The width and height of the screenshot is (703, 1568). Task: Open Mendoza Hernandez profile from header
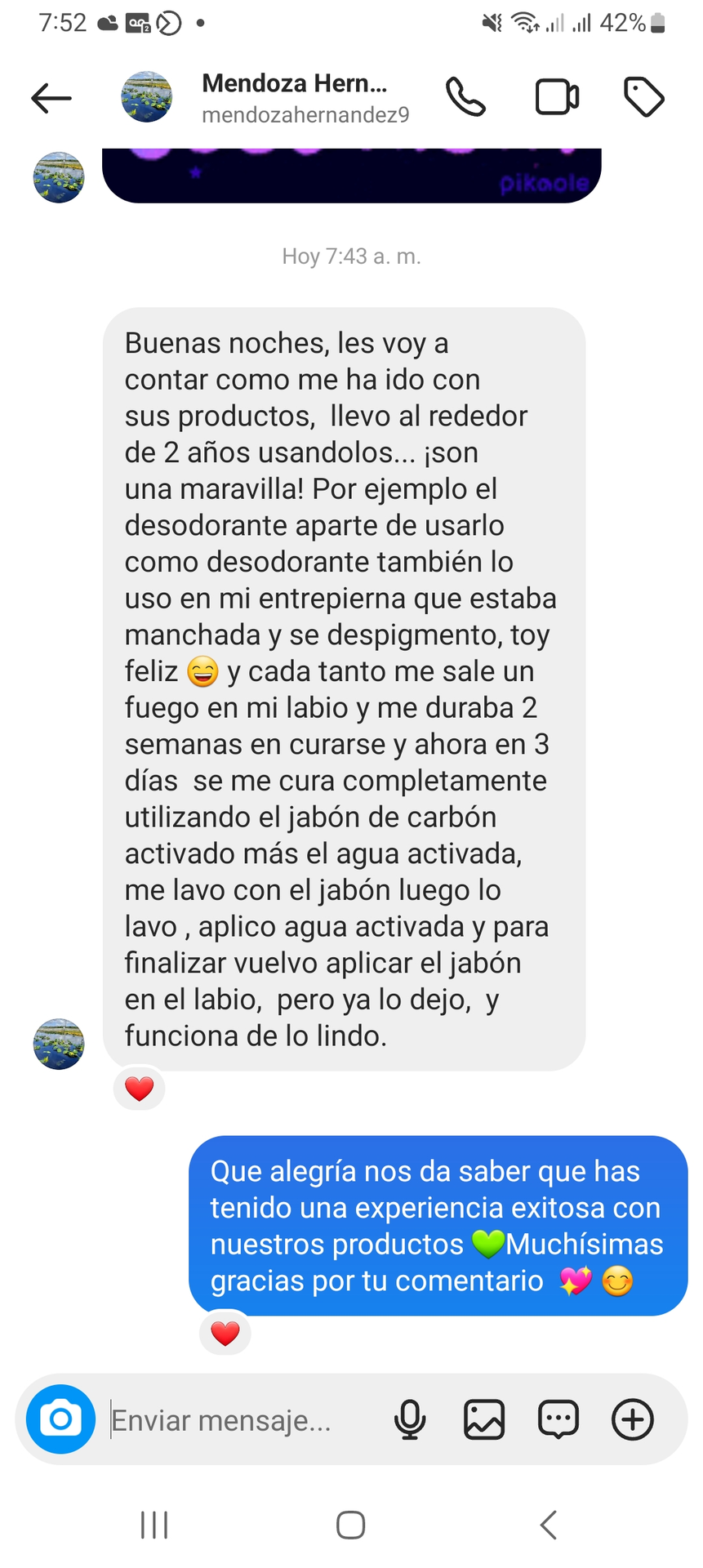(294, 98)
